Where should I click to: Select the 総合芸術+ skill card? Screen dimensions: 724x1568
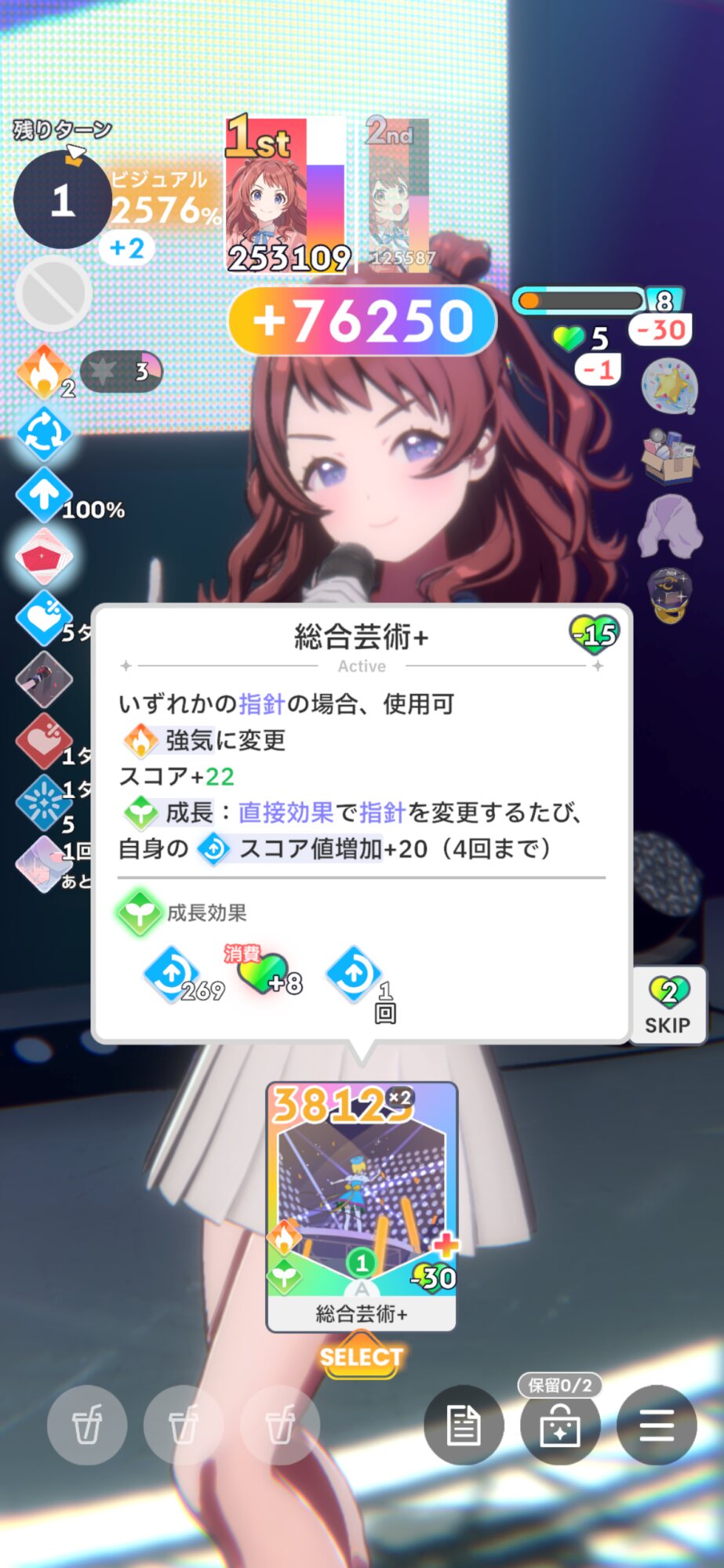tap(361, 1205)
